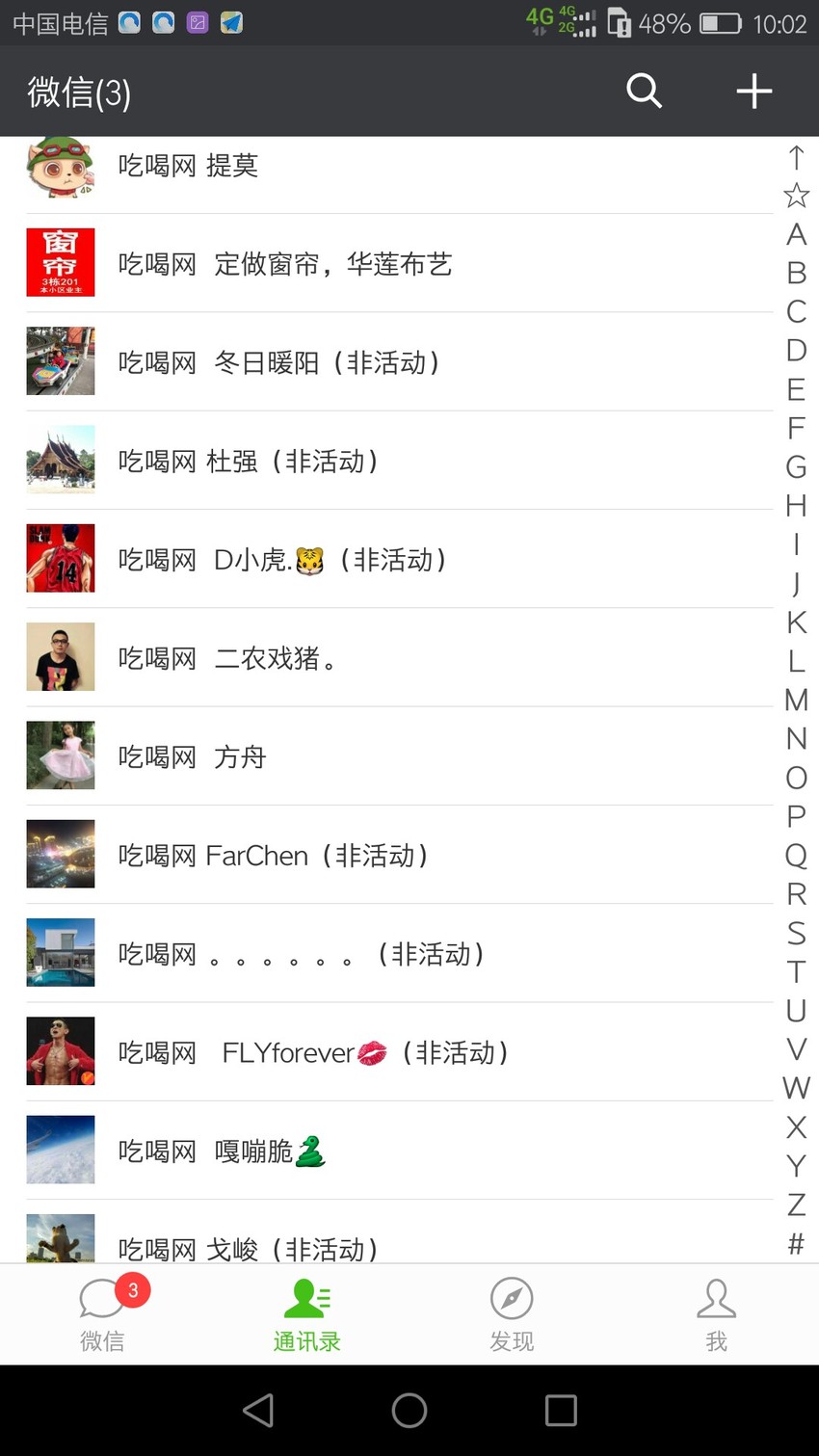Tap the system home button
The height and width of the screenshot is (1456, 819).
[409, 1410]
